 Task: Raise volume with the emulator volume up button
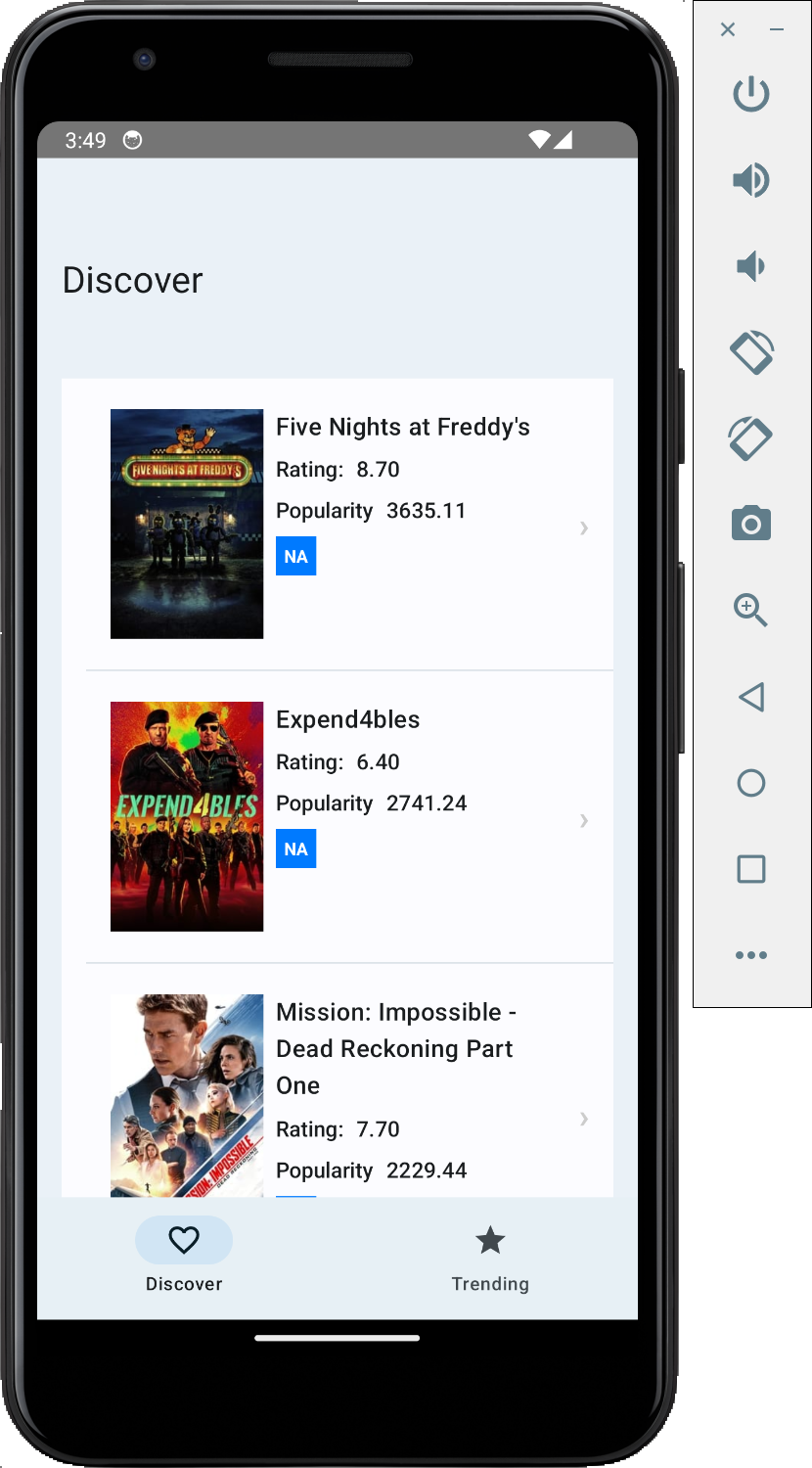click(751, 180)
